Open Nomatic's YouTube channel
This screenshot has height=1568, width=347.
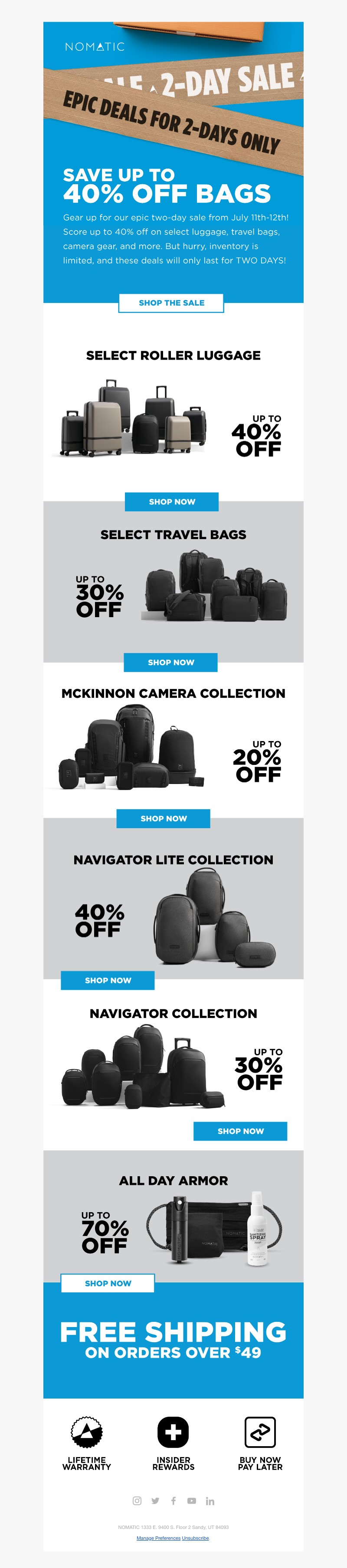(192, 1501)
